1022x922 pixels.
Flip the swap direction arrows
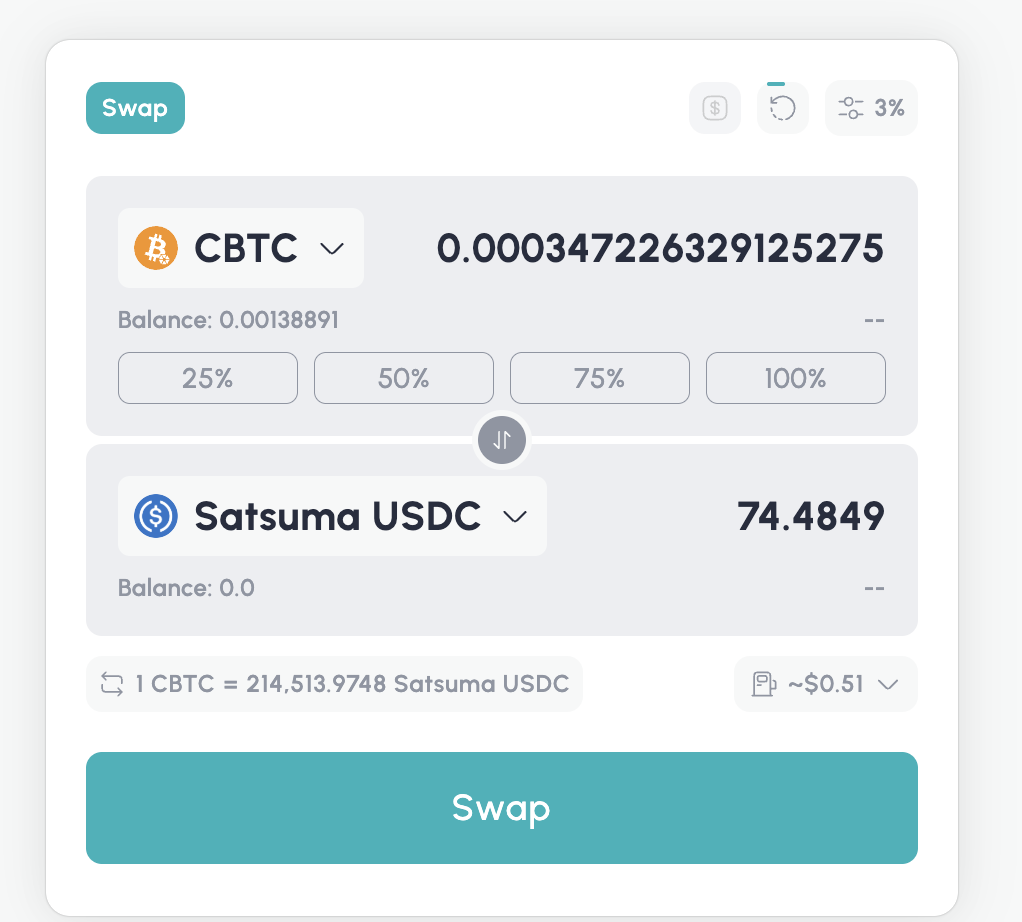(502, 440)
